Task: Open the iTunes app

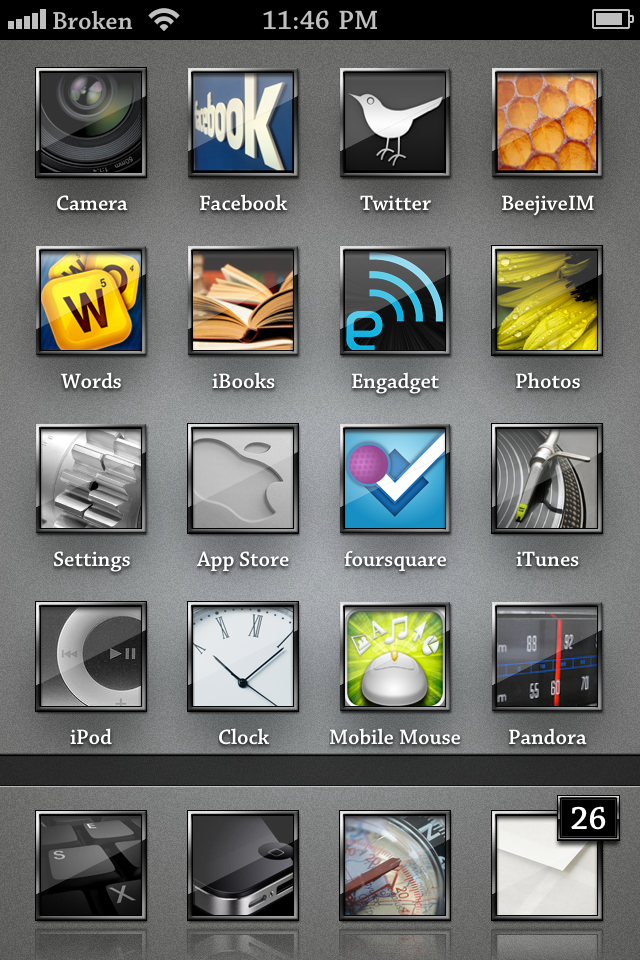Action: (547, 479)
